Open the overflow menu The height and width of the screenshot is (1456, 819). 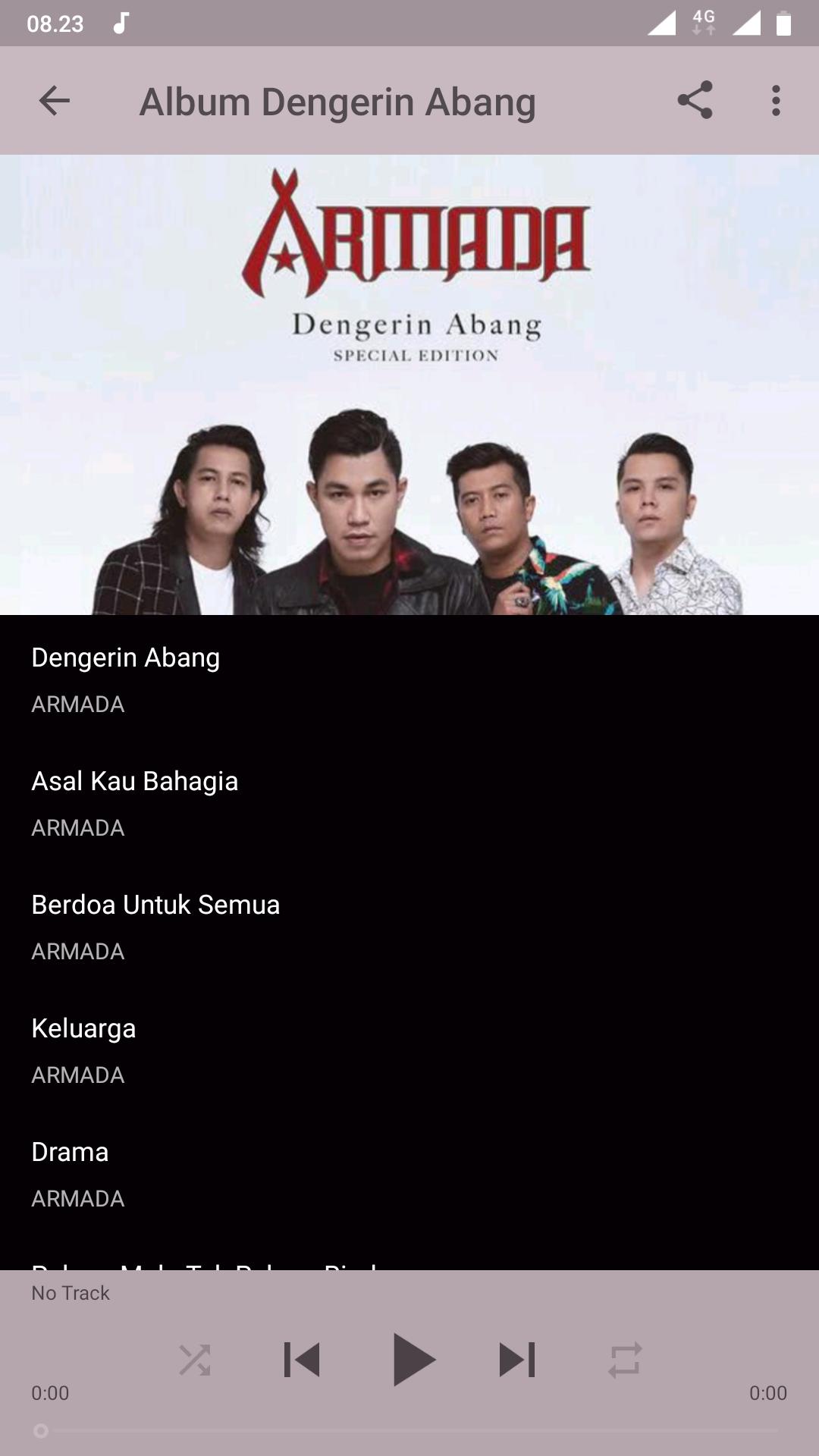click(775, 101)
